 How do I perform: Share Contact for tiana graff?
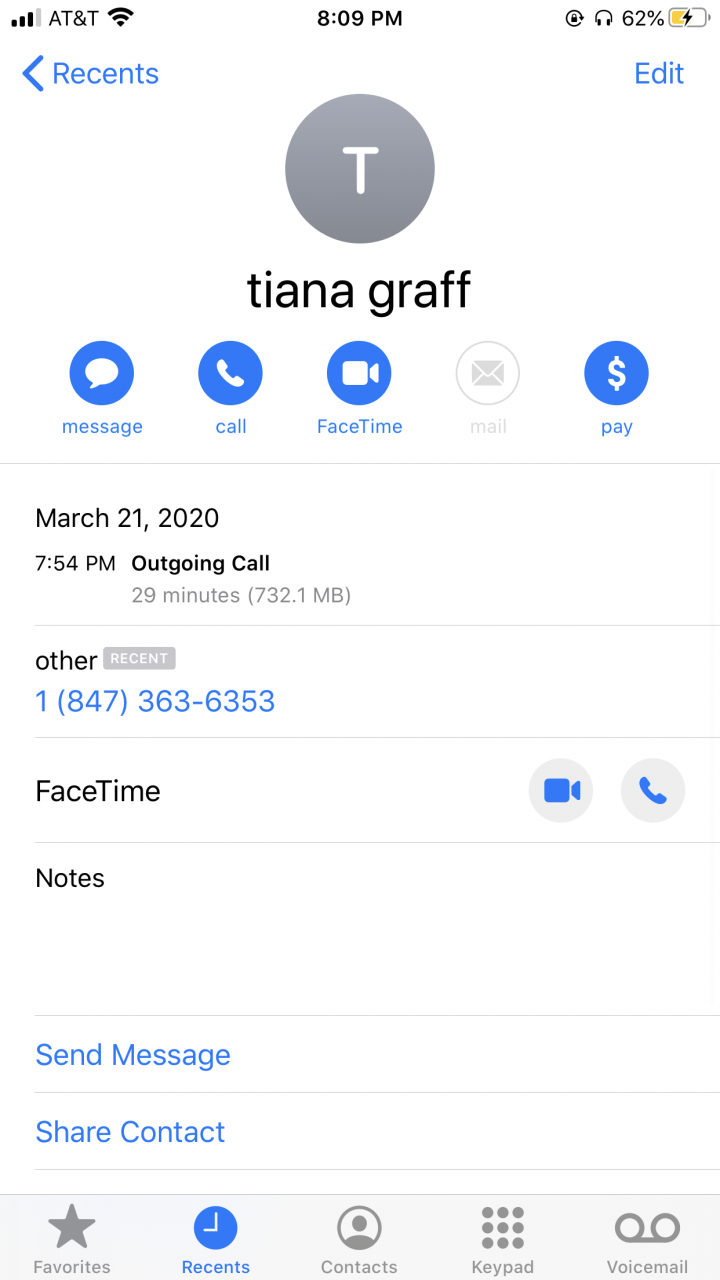point(130,1132)
